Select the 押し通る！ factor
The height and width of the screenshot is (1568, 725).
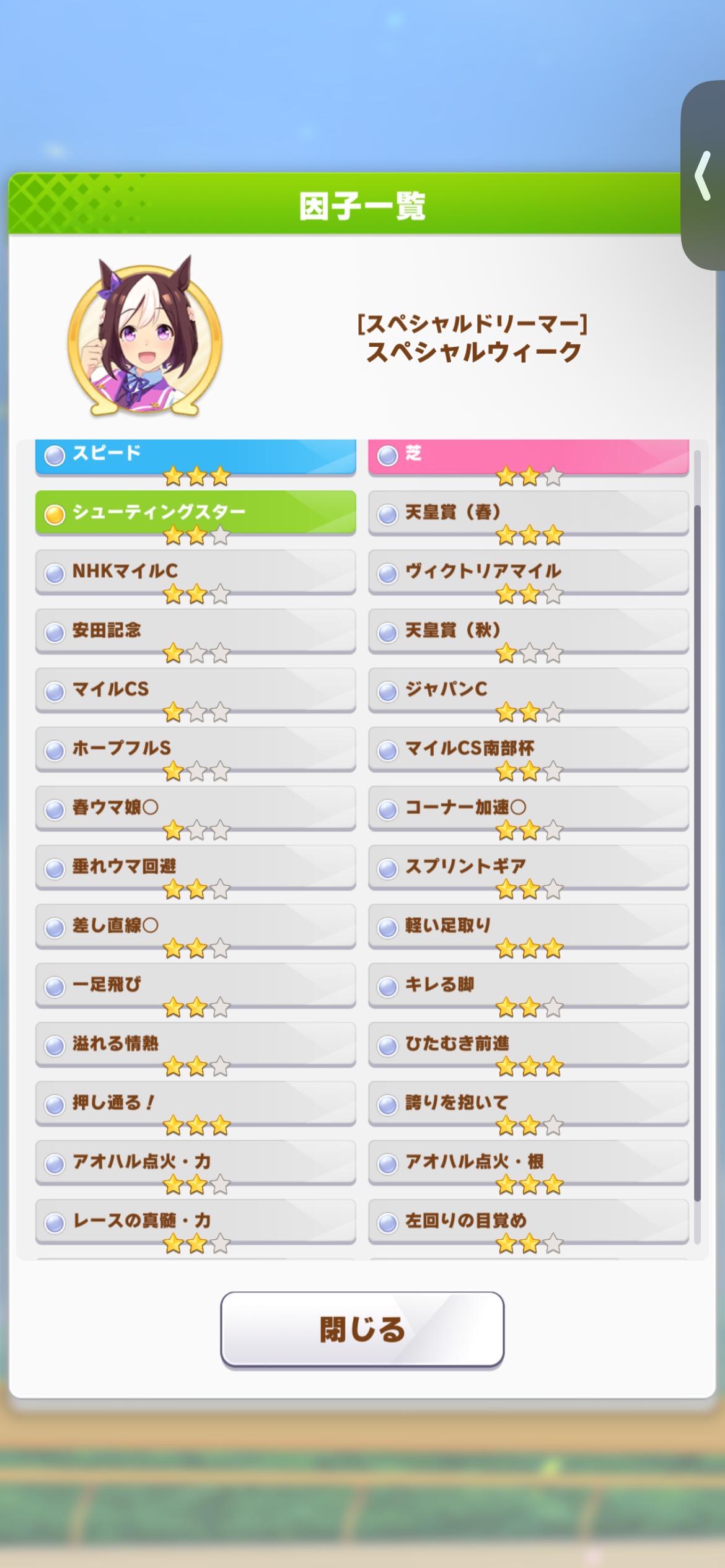coord(195,1104)
